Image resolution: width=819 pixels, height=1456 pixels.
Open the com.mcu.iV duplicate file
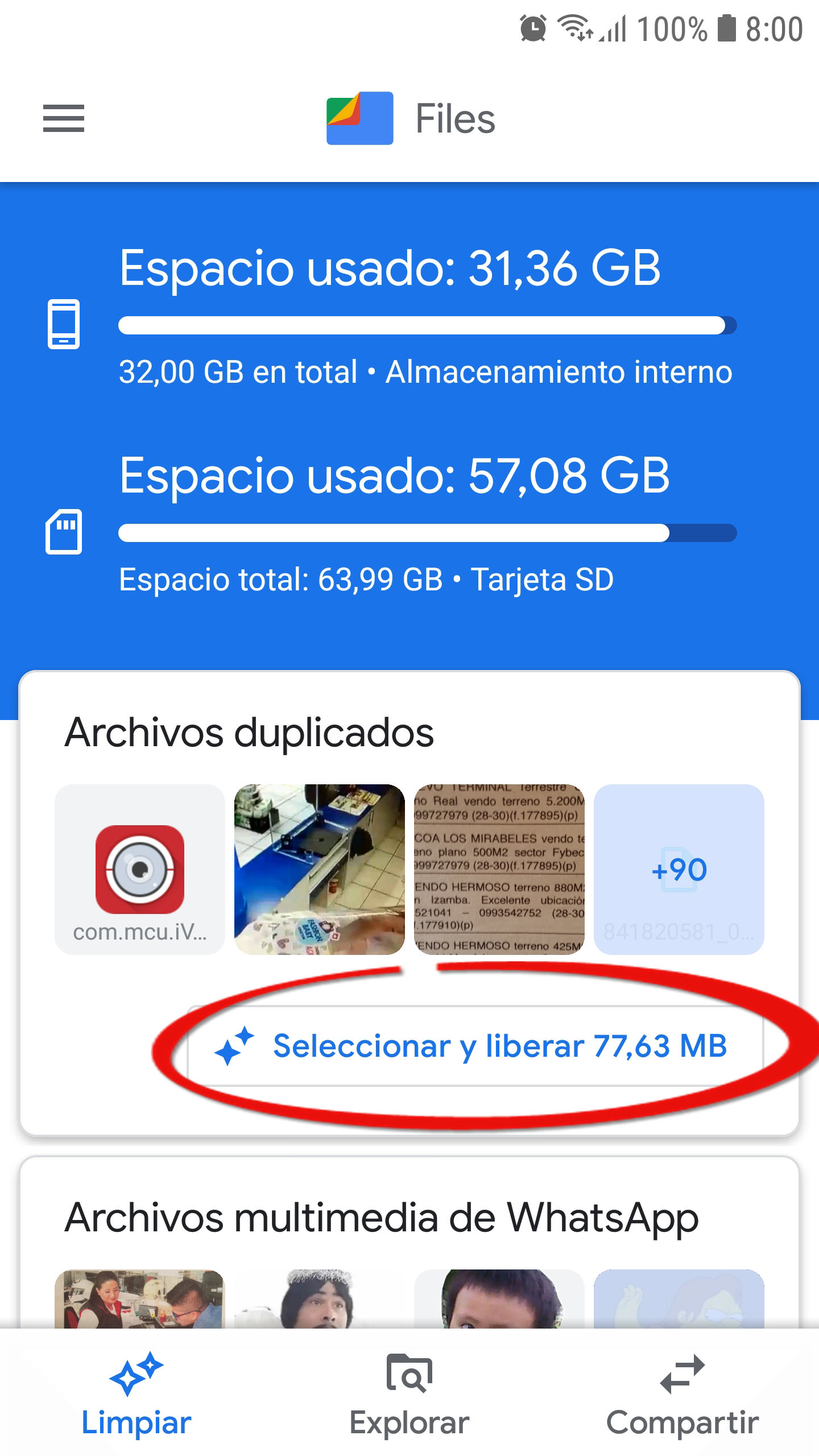tap(139, 869)
